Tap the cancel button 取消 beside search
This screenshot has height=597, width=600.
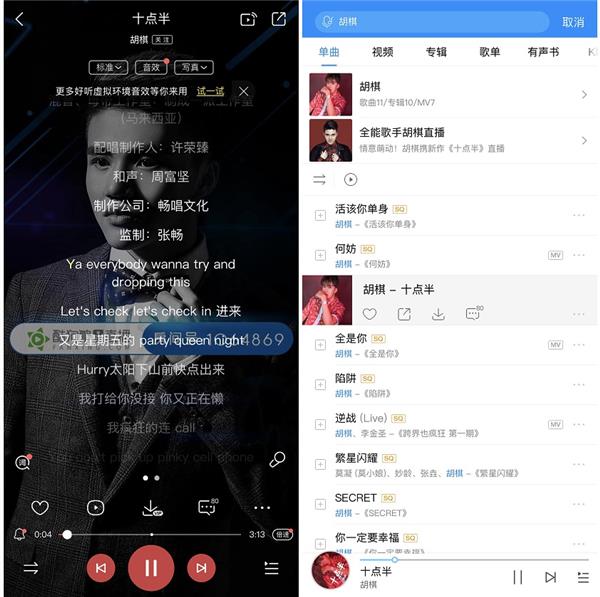click(x=573, y=22)
